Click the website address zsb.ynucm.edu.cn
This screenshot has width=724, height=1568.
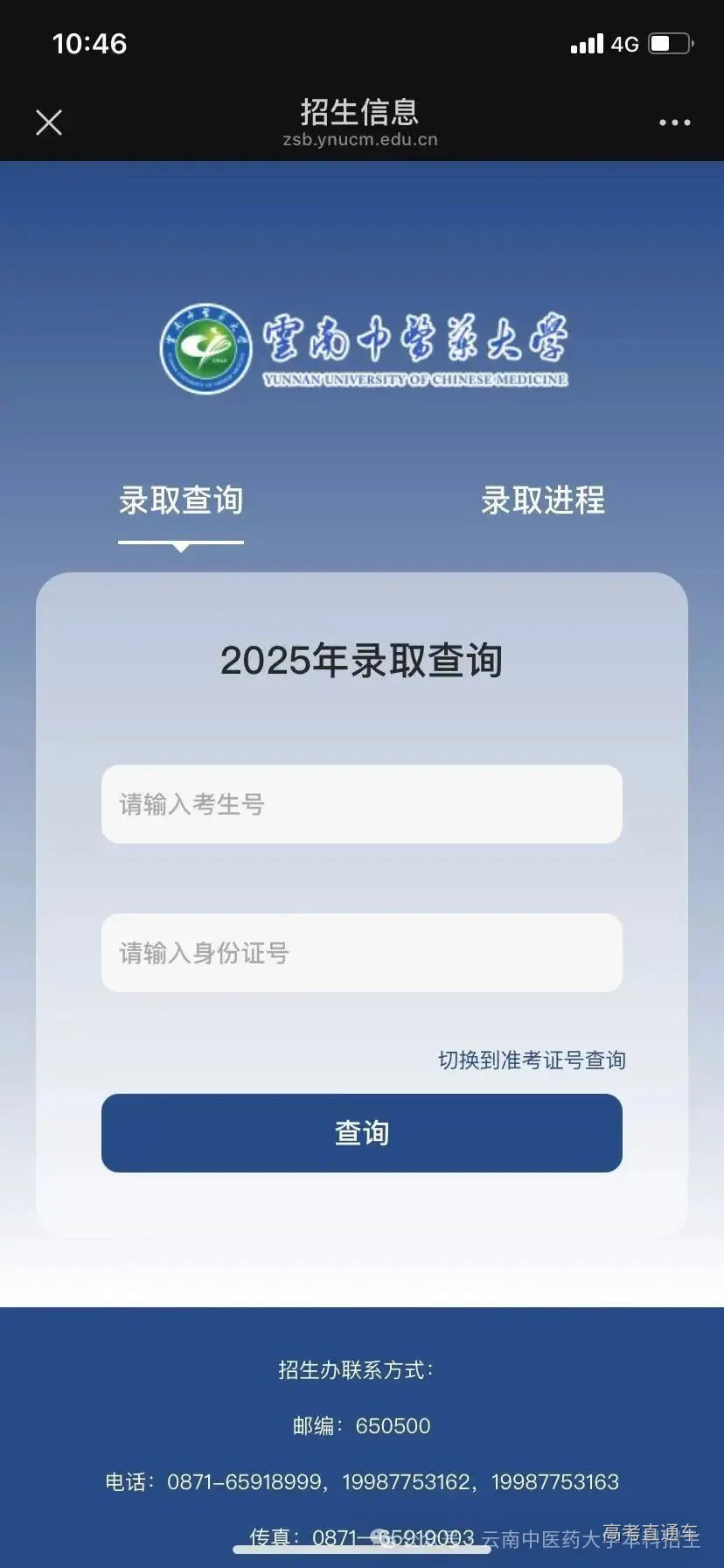[361, 140]
